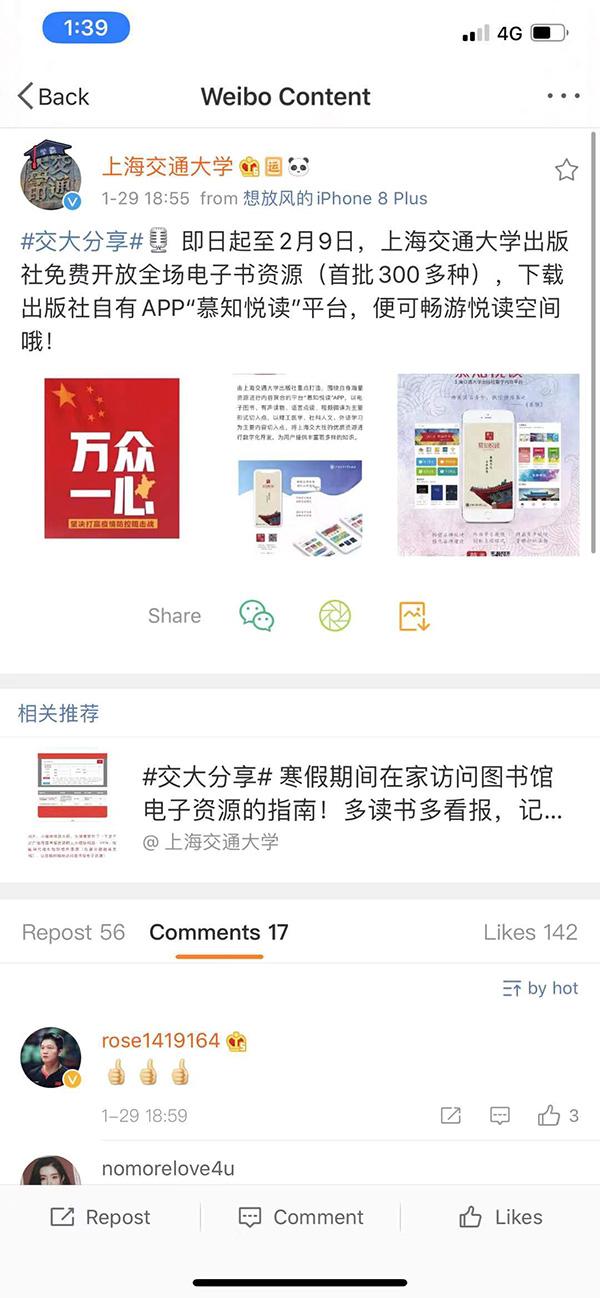View the red 万众一心 post image

(112, 457)
